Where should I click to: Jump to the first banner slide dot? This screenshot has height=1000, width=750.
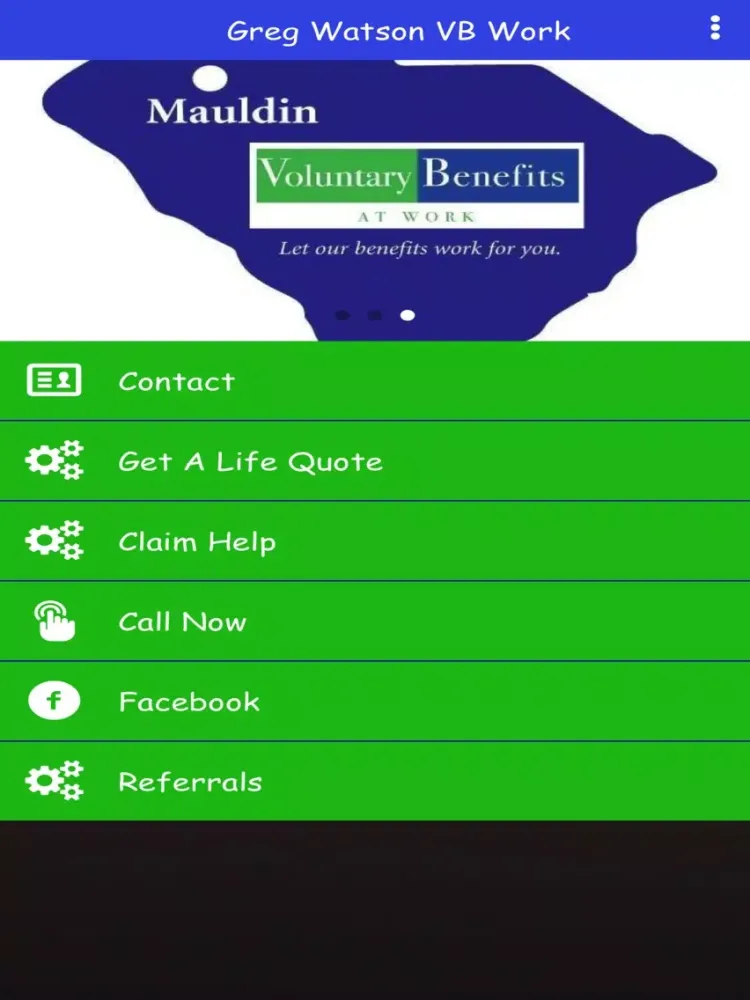tap(342, 315)
